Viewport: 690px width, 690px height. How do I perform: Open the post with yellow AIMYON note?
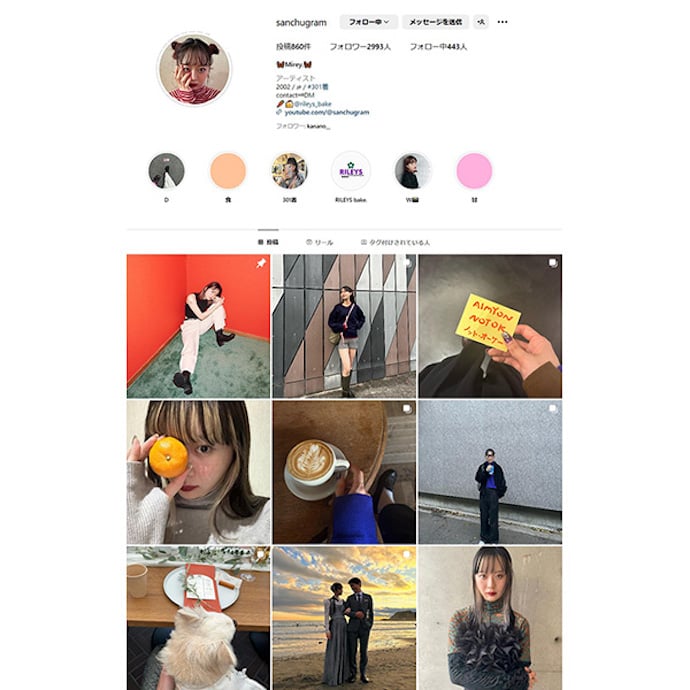tap(490, 325)
